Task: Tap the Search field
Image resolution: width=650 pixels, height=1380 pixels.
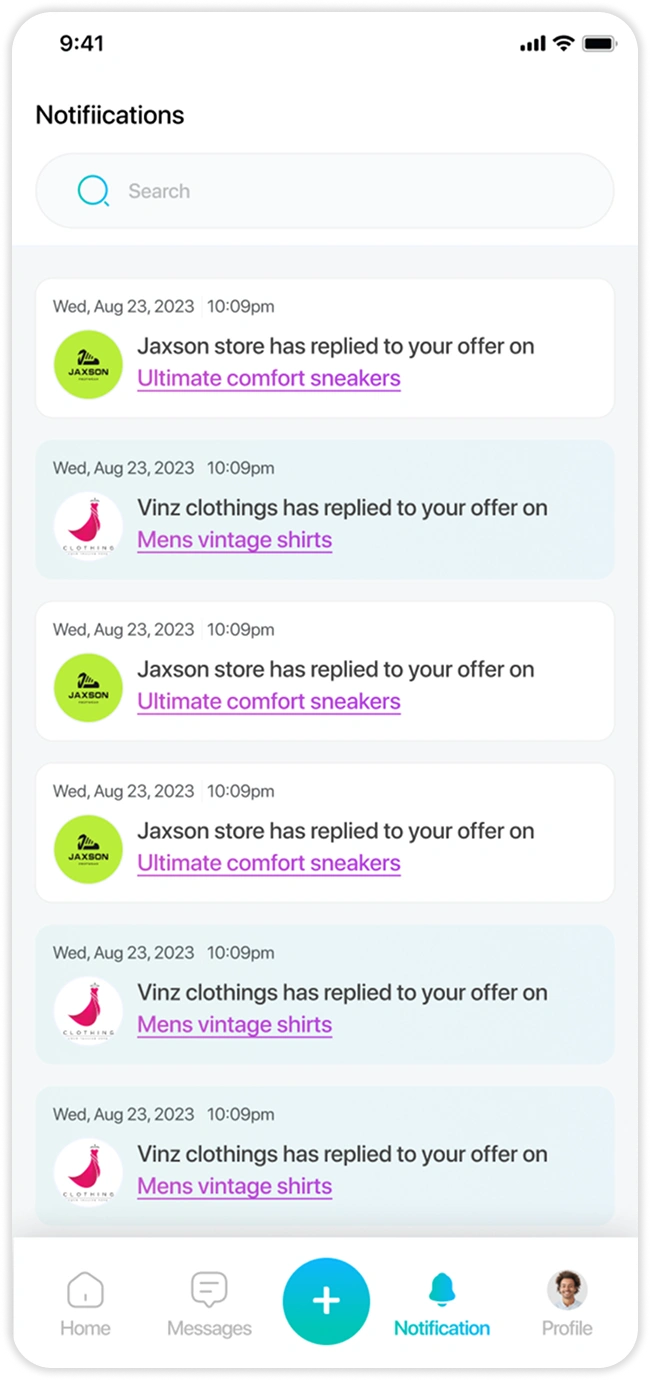Action: pos(325,191)
